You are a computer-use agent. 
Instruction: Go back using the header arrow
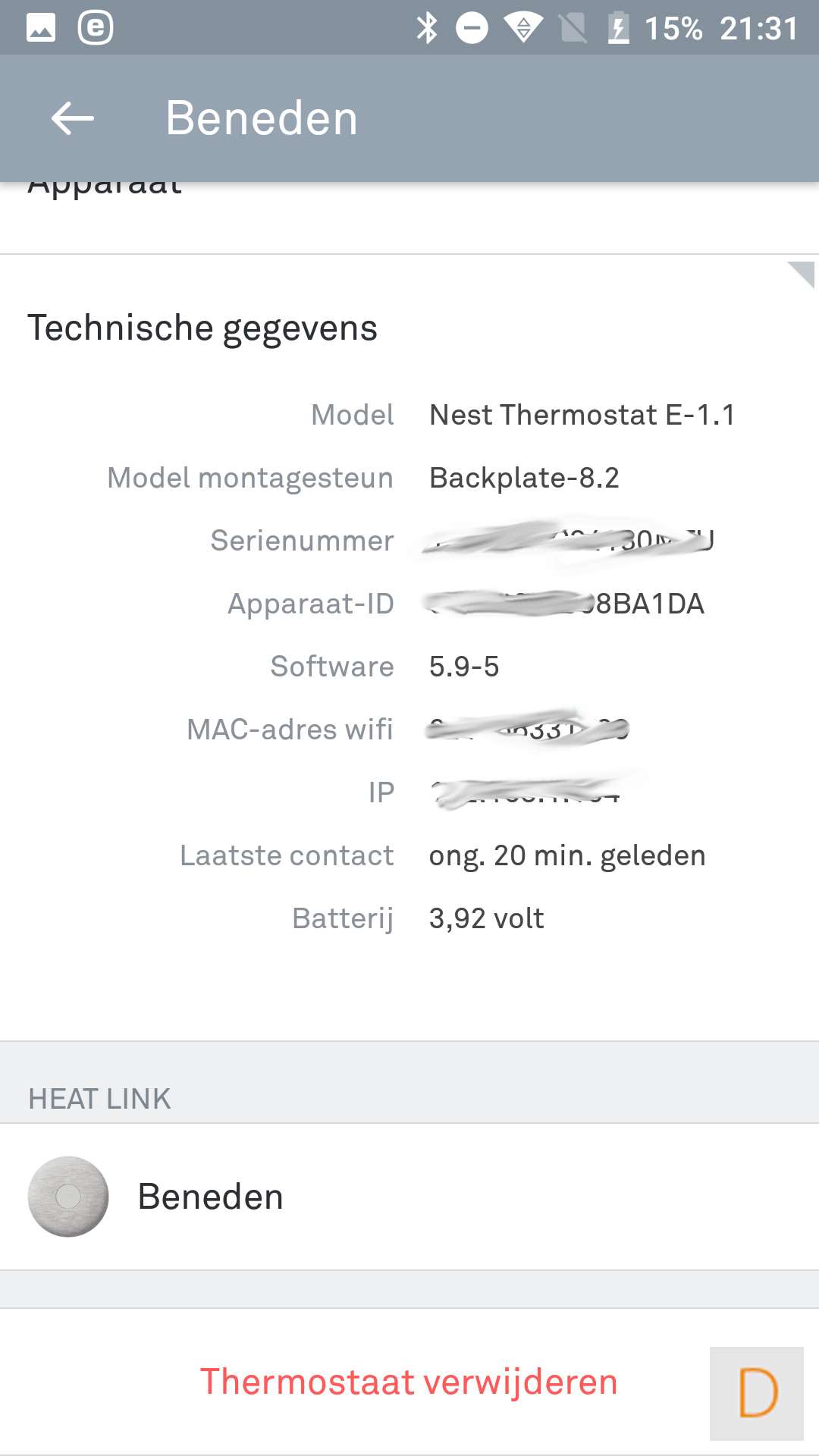73,118
